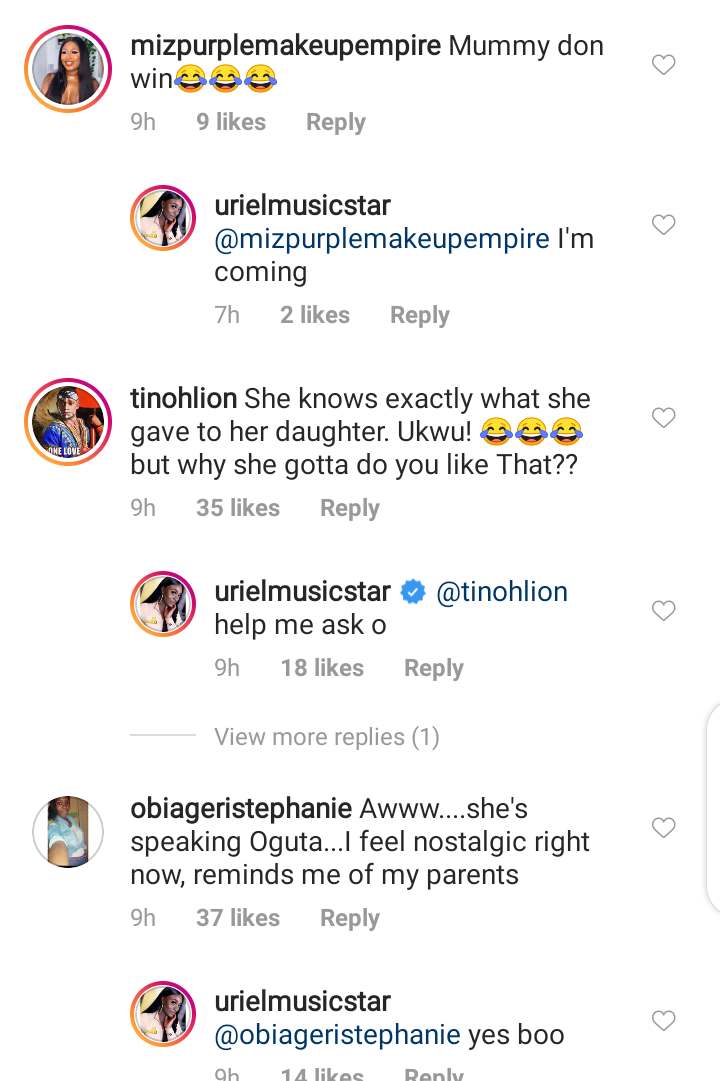
Task: Like mizpurplemakeupempire's comment
Action: pyautogui.click(x=664, y=66)
